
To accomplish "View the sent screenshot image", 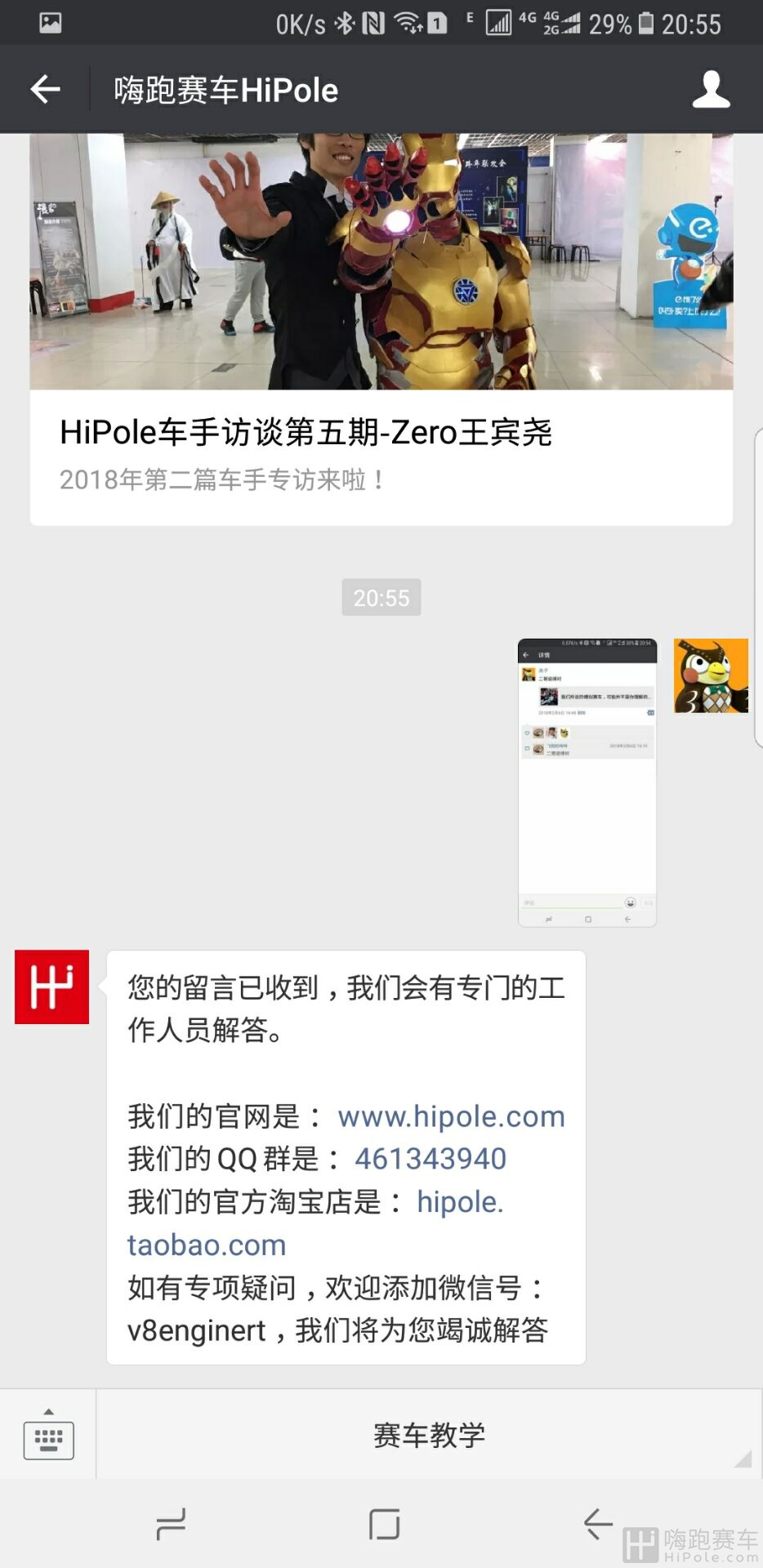I will coord(587,782).
